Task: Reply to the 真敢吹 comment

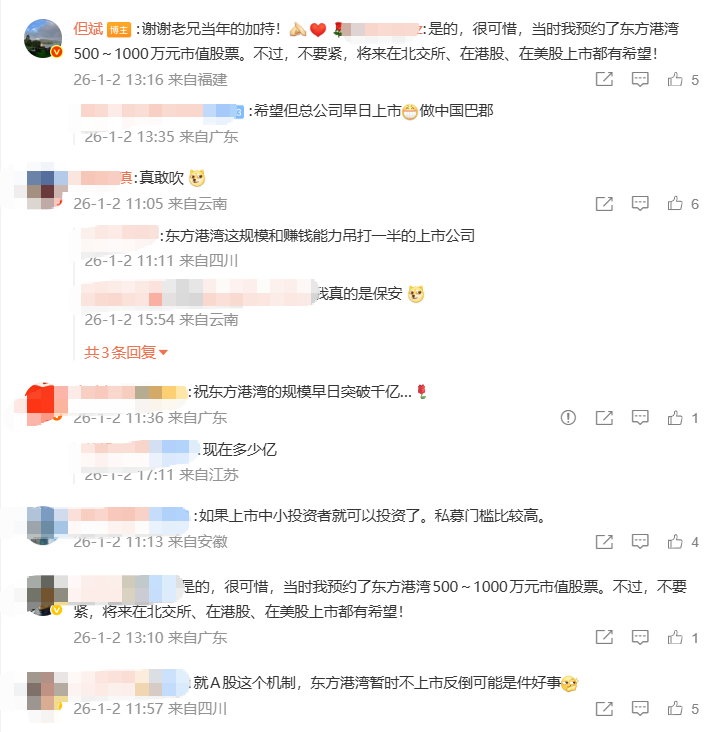Action: tap(640, 203)
